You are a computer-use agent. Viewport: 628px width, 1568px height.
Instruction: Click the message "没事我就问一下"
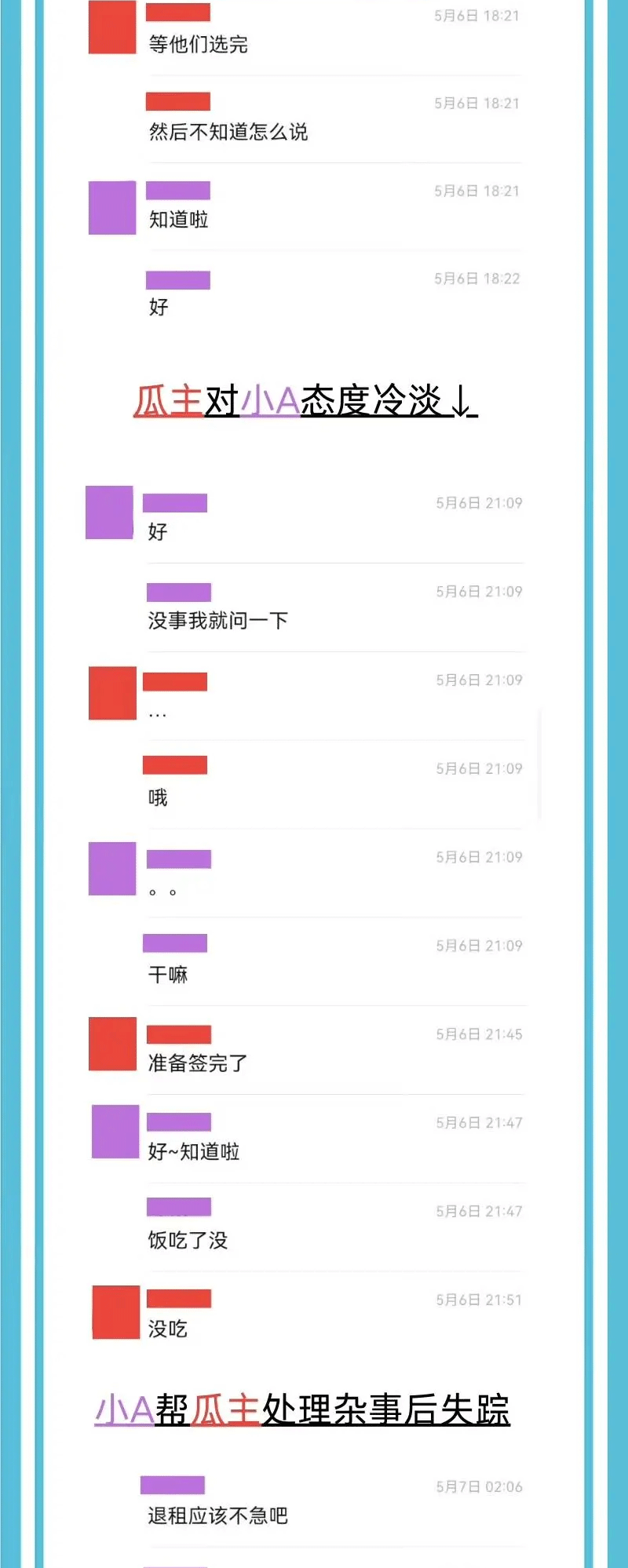click(x=219, y=620)
